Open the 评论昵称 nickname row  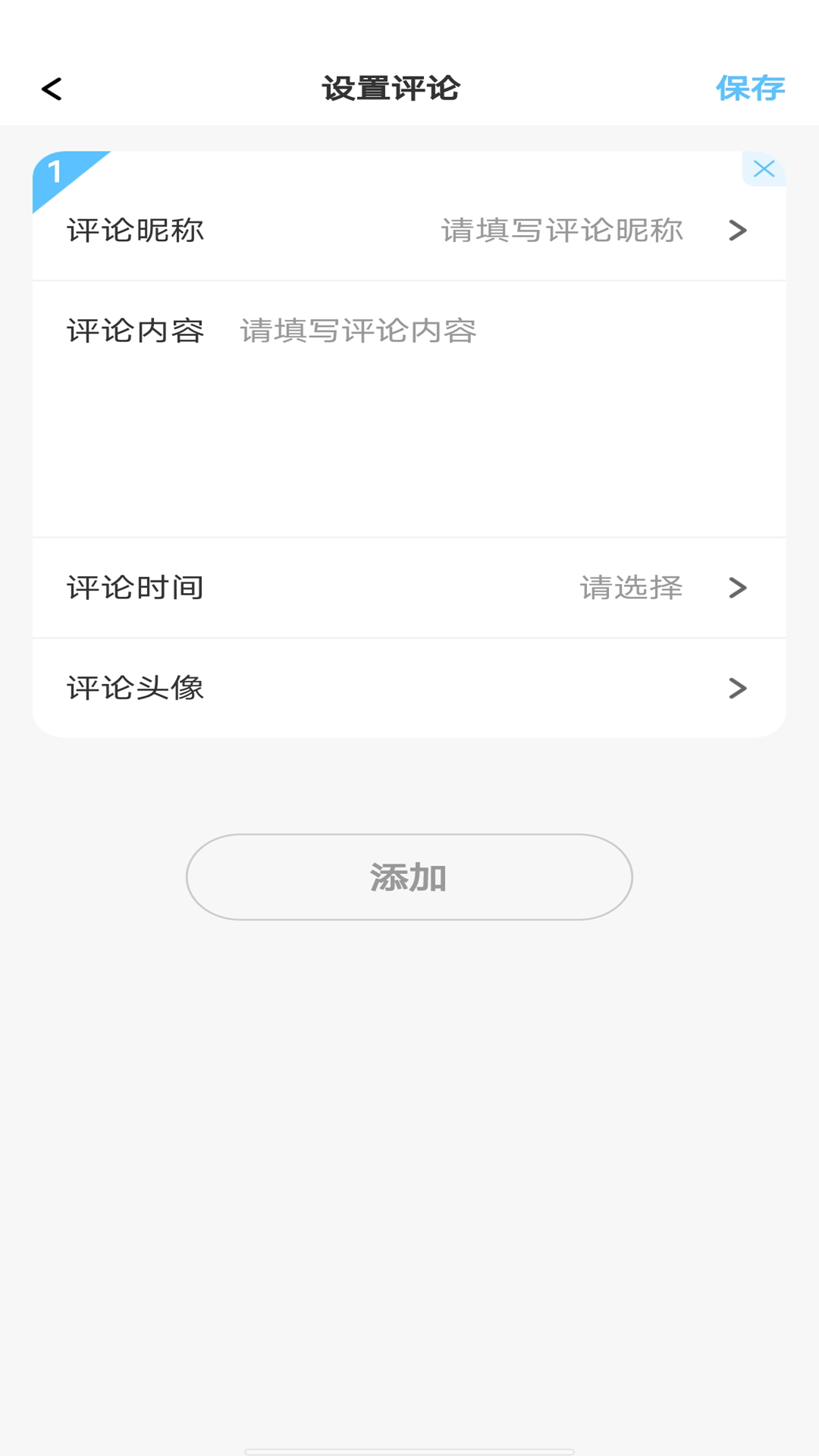click(409, 231)
